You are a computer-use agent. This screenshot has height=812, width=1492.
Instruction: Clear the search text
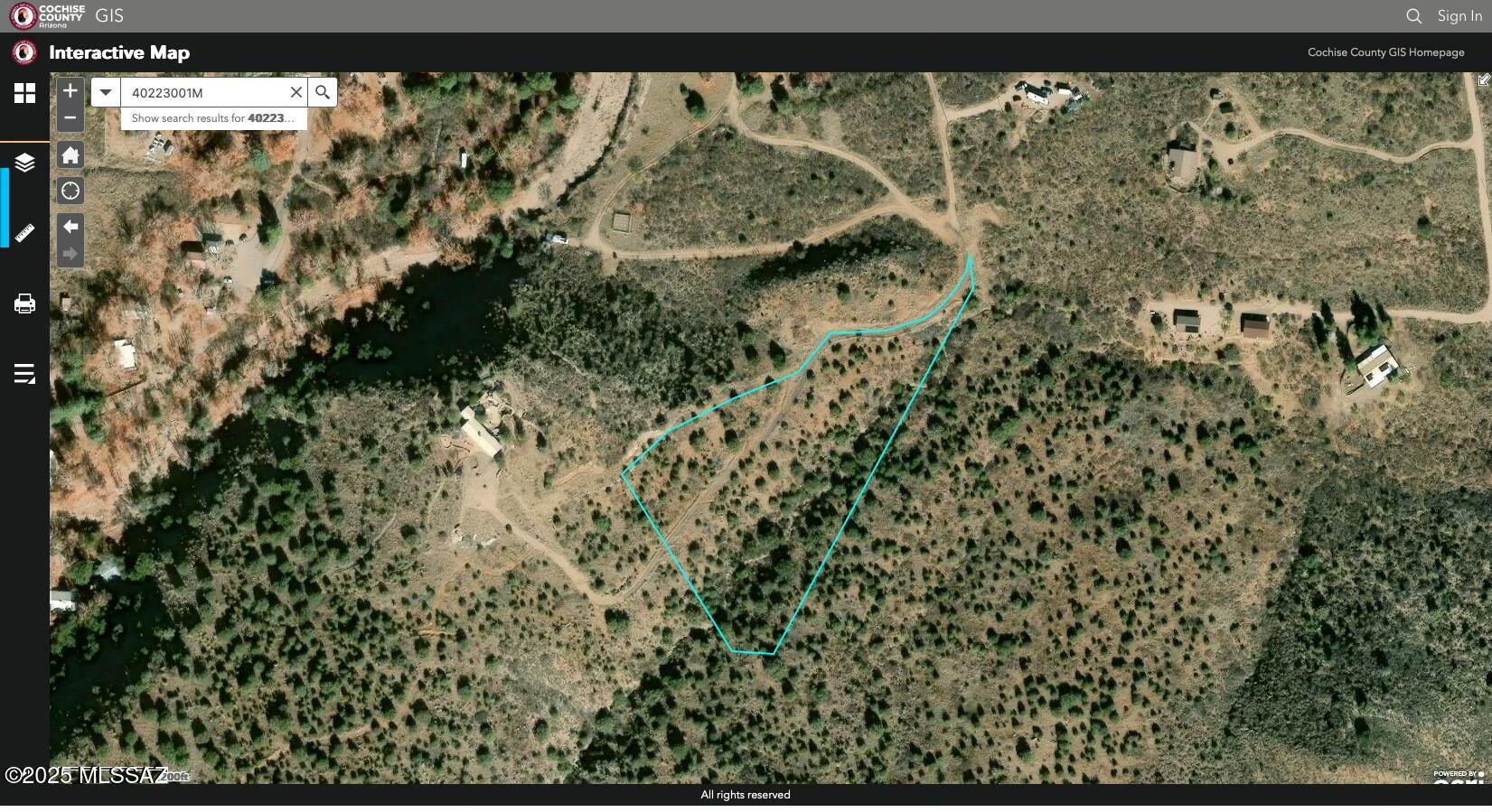(296, 92)
